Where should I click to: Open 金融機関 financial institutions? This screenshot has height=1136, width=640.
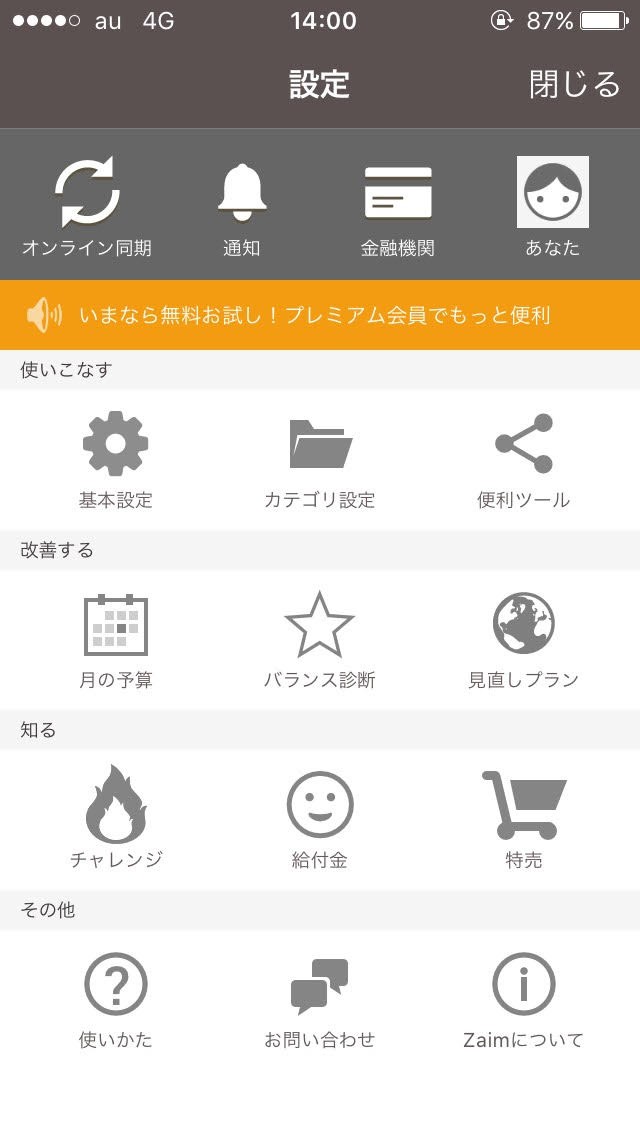coord(397,206)
